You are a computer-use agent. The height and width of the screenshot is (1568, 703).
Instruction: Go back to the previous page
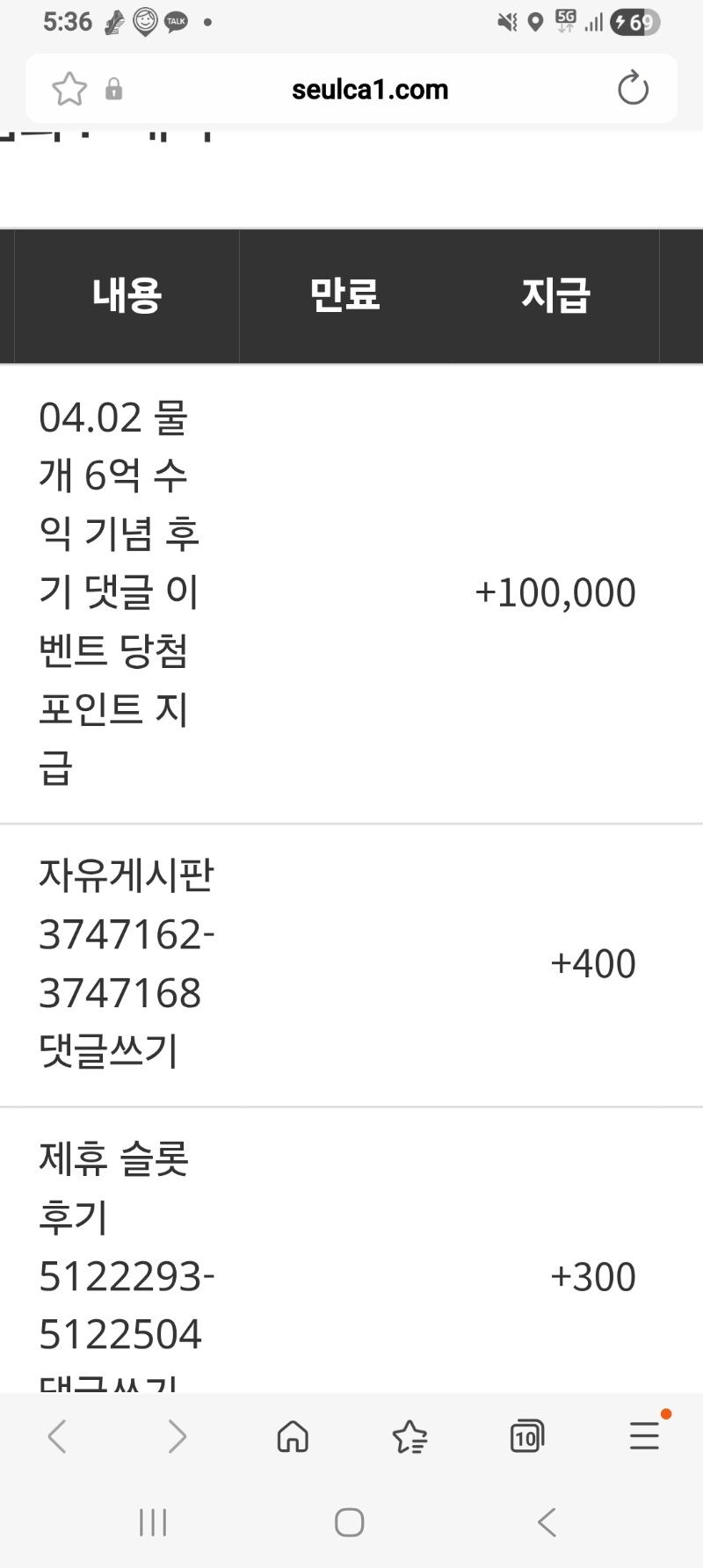point(57,1437)
